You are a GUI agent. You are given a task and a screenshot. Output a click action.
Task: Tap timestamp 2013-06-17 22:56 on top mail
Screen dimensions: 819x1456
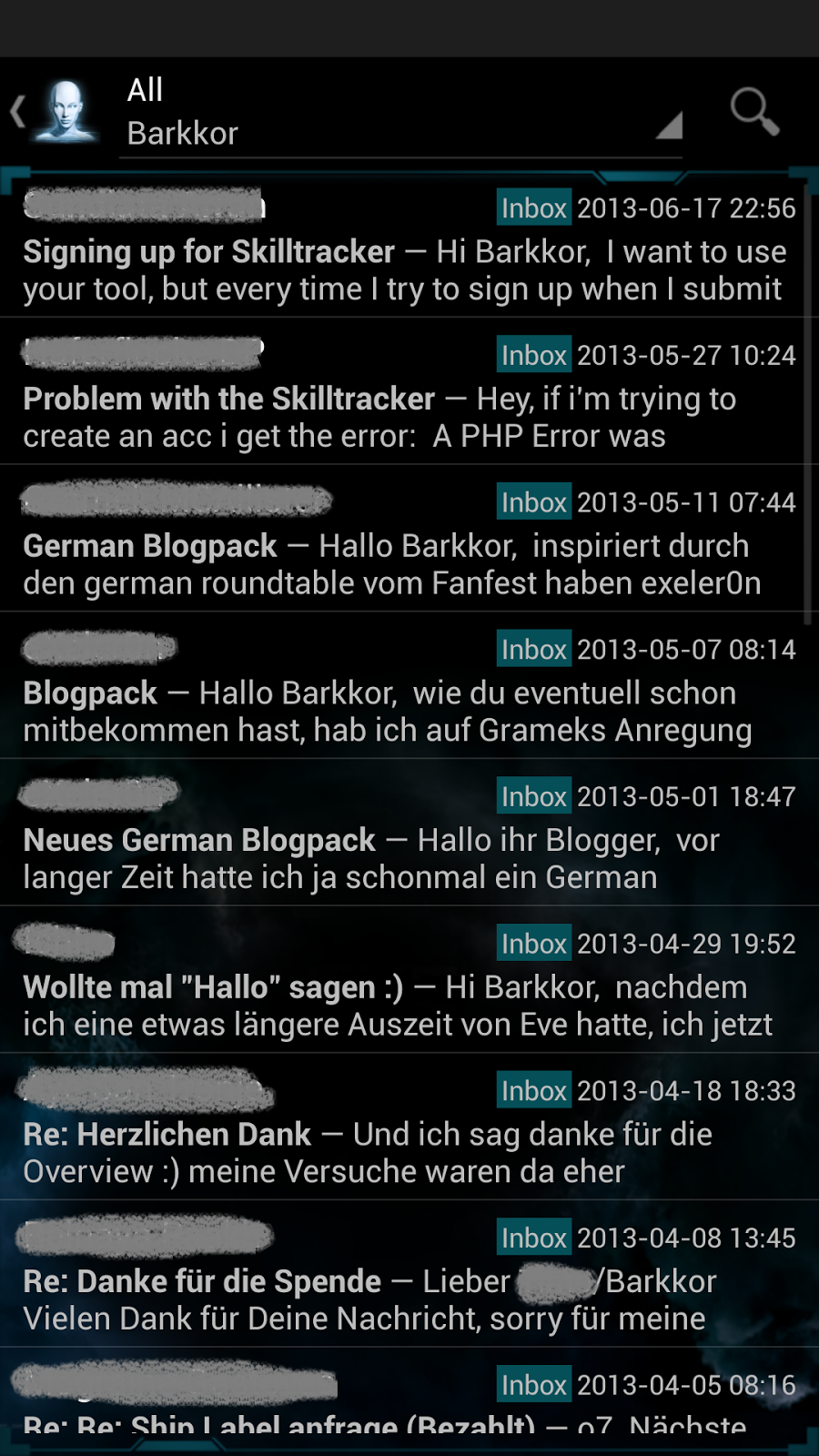click(687, 207)
